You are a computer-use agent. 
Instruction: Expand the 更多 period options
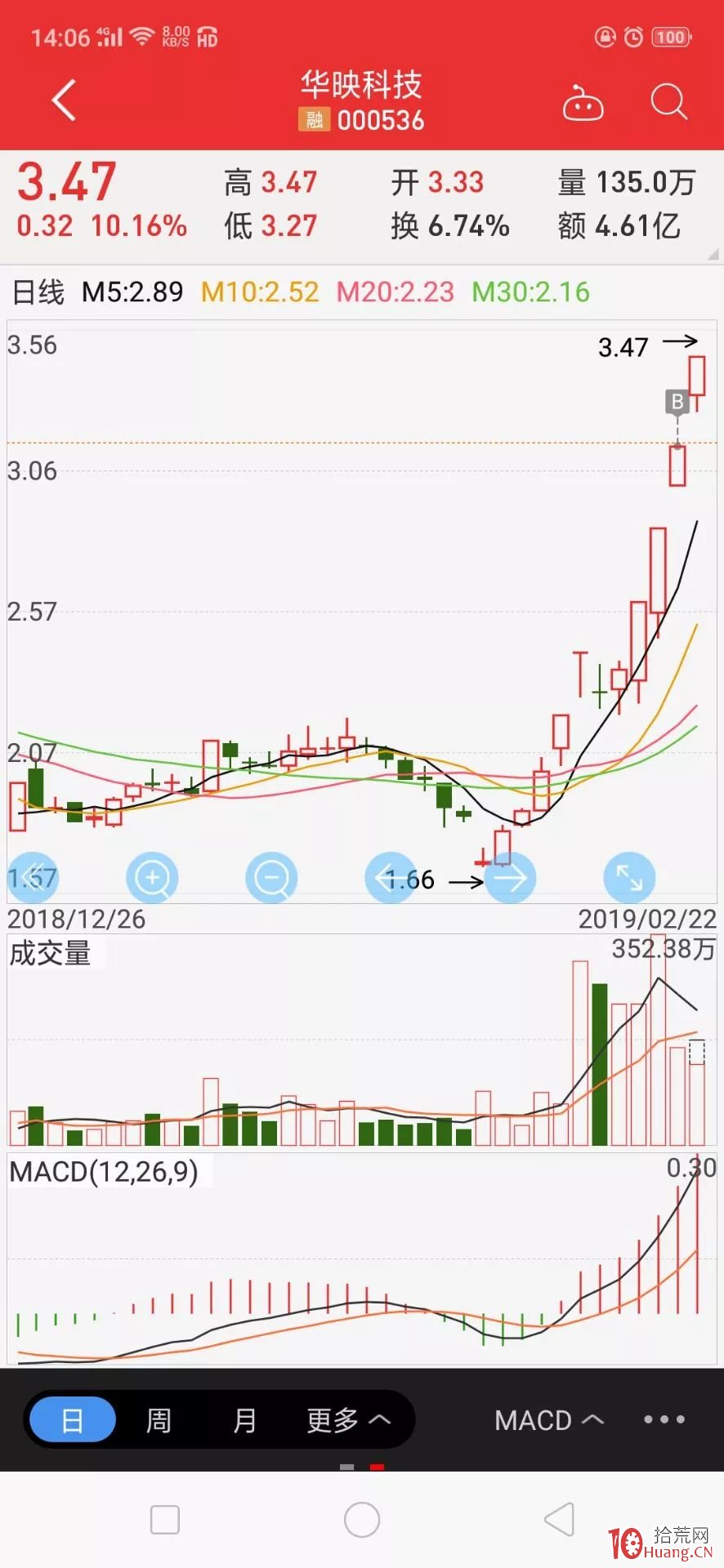coord(349,1420)
